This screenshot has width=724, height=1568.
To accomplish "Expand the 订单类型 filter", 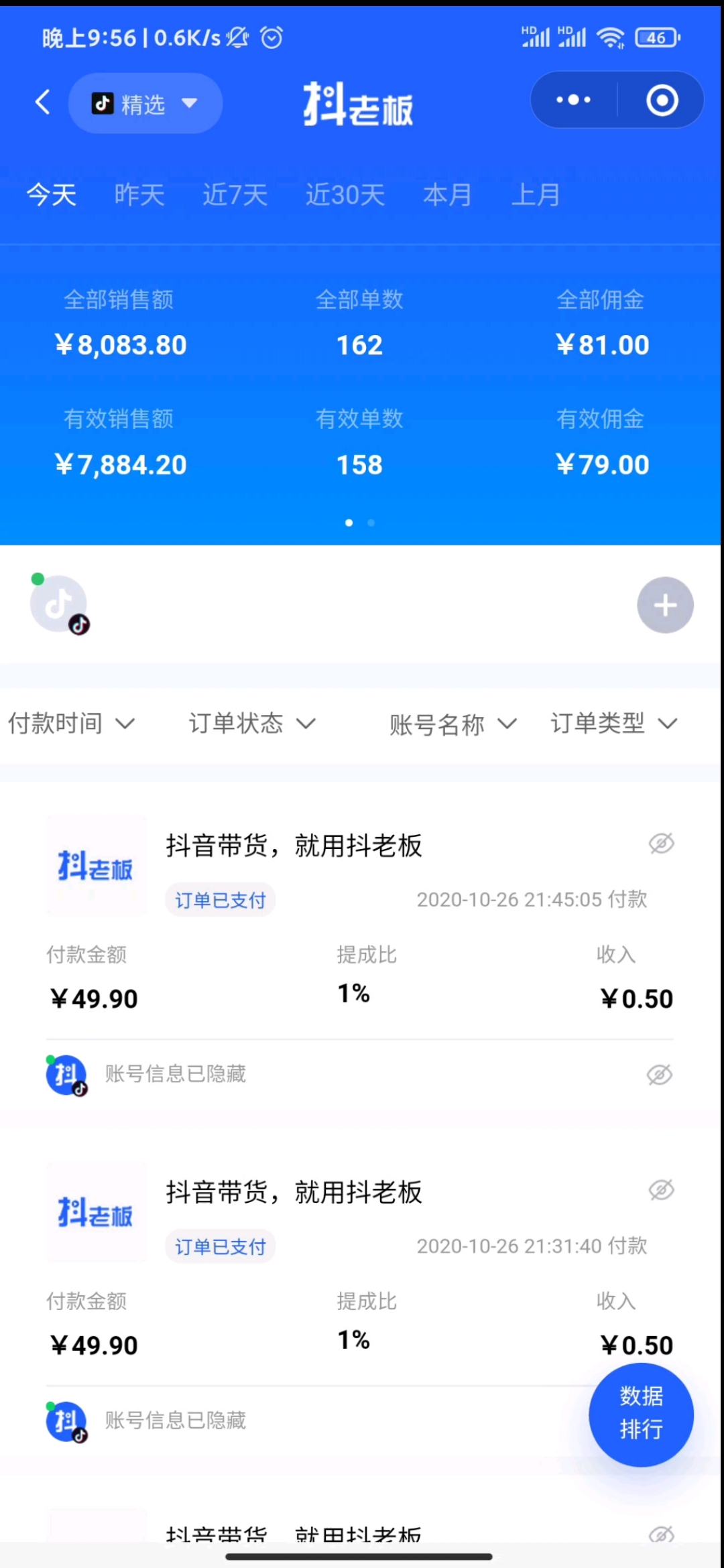I will 614,724.
